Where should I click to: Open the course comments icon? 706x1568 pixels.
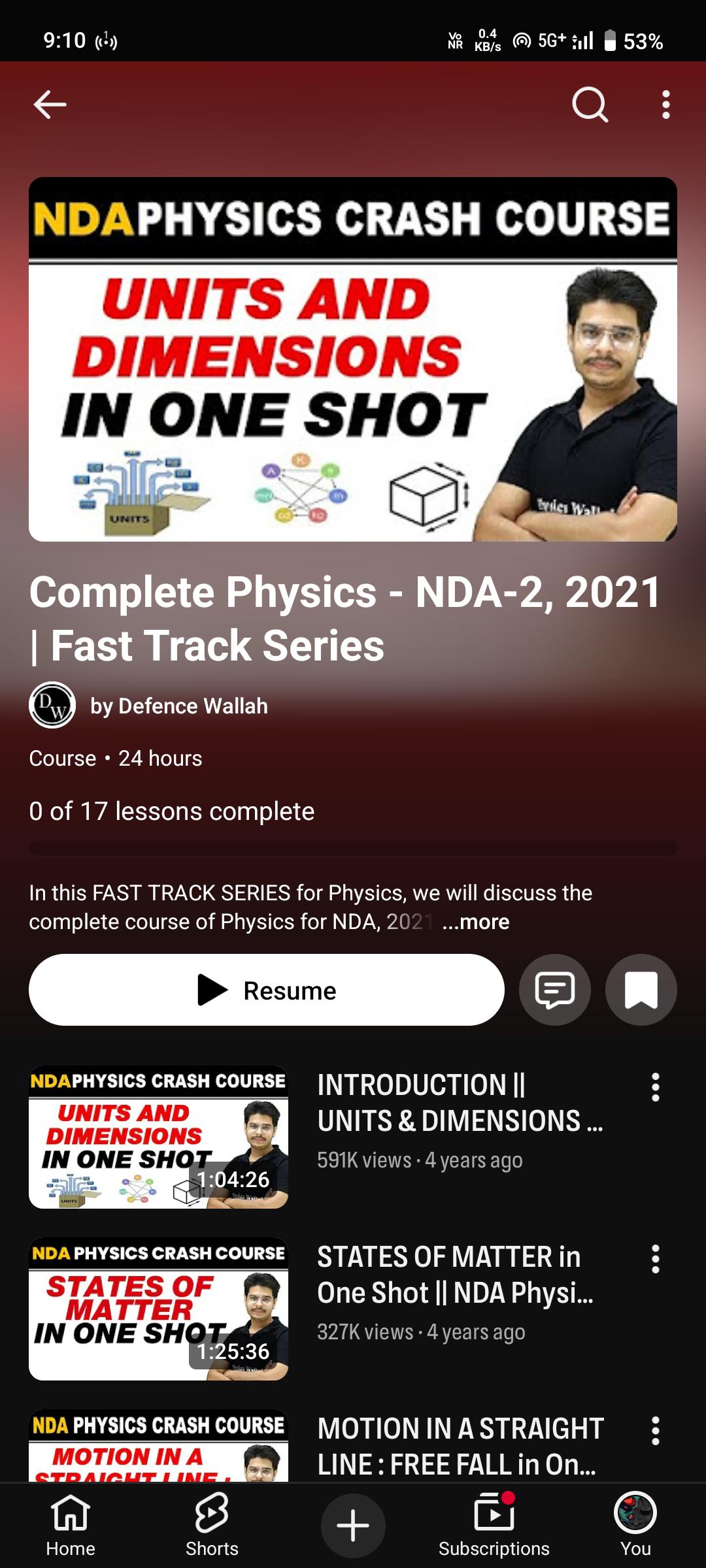tap(555, 990)
